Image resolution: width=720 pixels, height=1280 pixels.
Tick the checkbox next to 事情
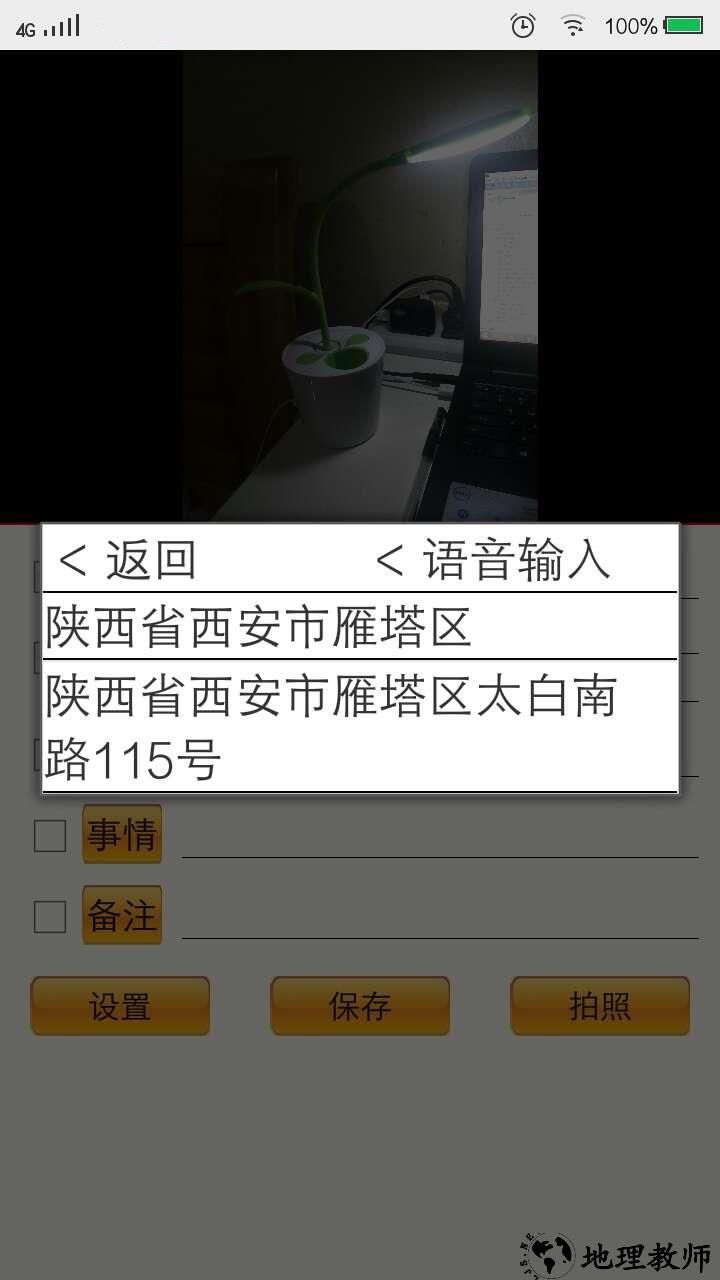50,835
